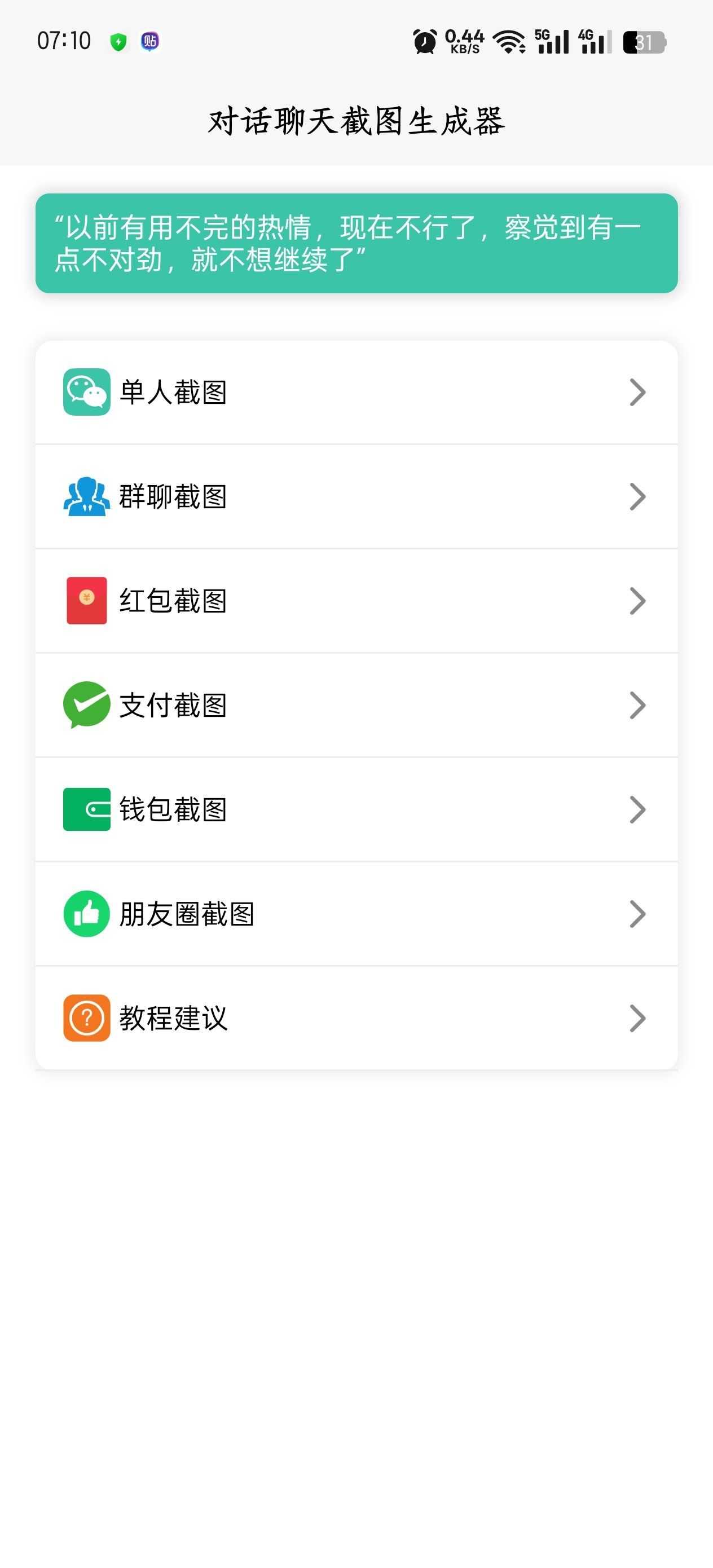Viewport: 713px width, 1568px height.
Task: Tap the battery level indicator
Action: coord(643,41)
